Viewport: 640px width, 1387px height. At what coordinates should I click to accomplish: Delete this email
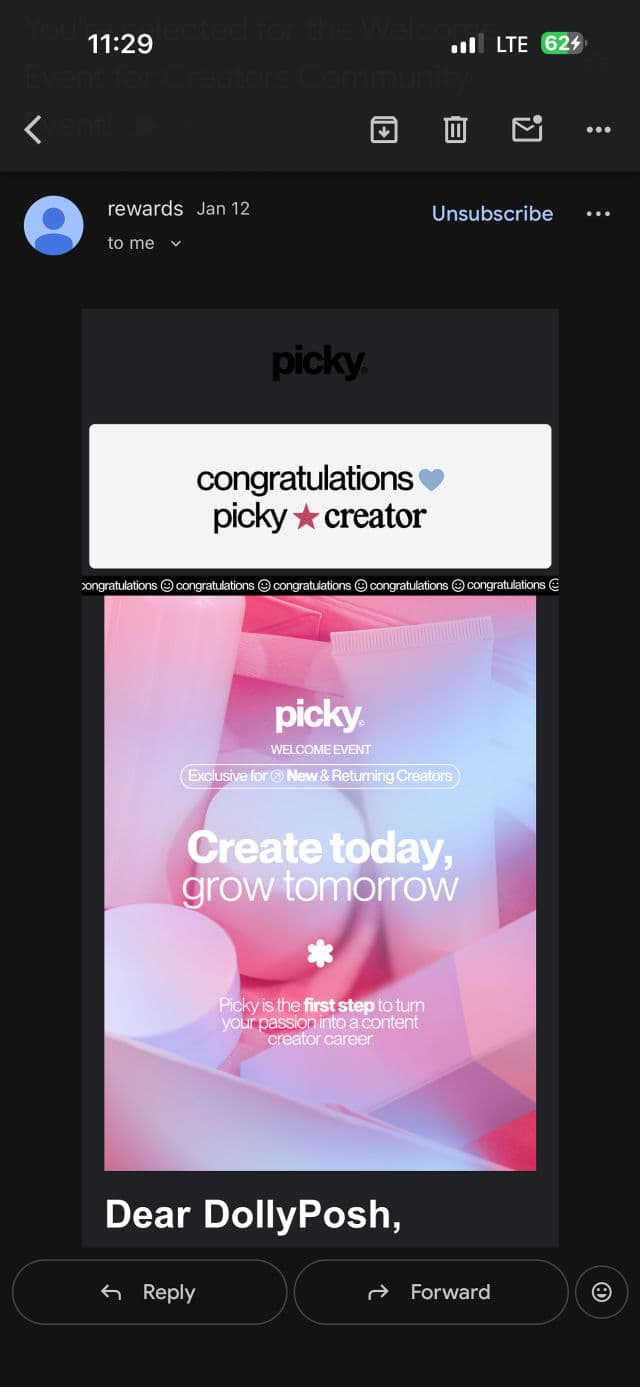point(455,129)
